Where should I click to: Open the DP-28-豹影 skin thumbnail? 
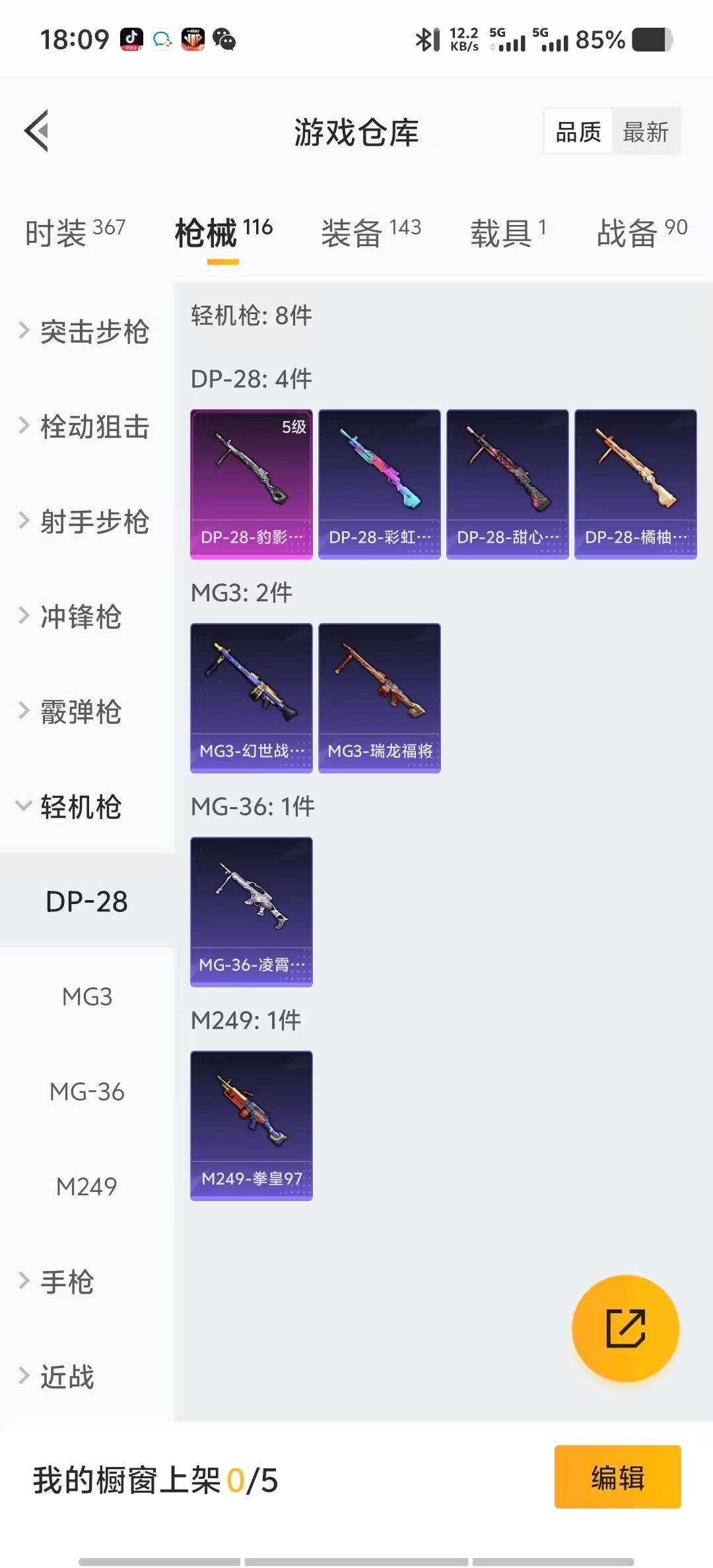point(251,485)
